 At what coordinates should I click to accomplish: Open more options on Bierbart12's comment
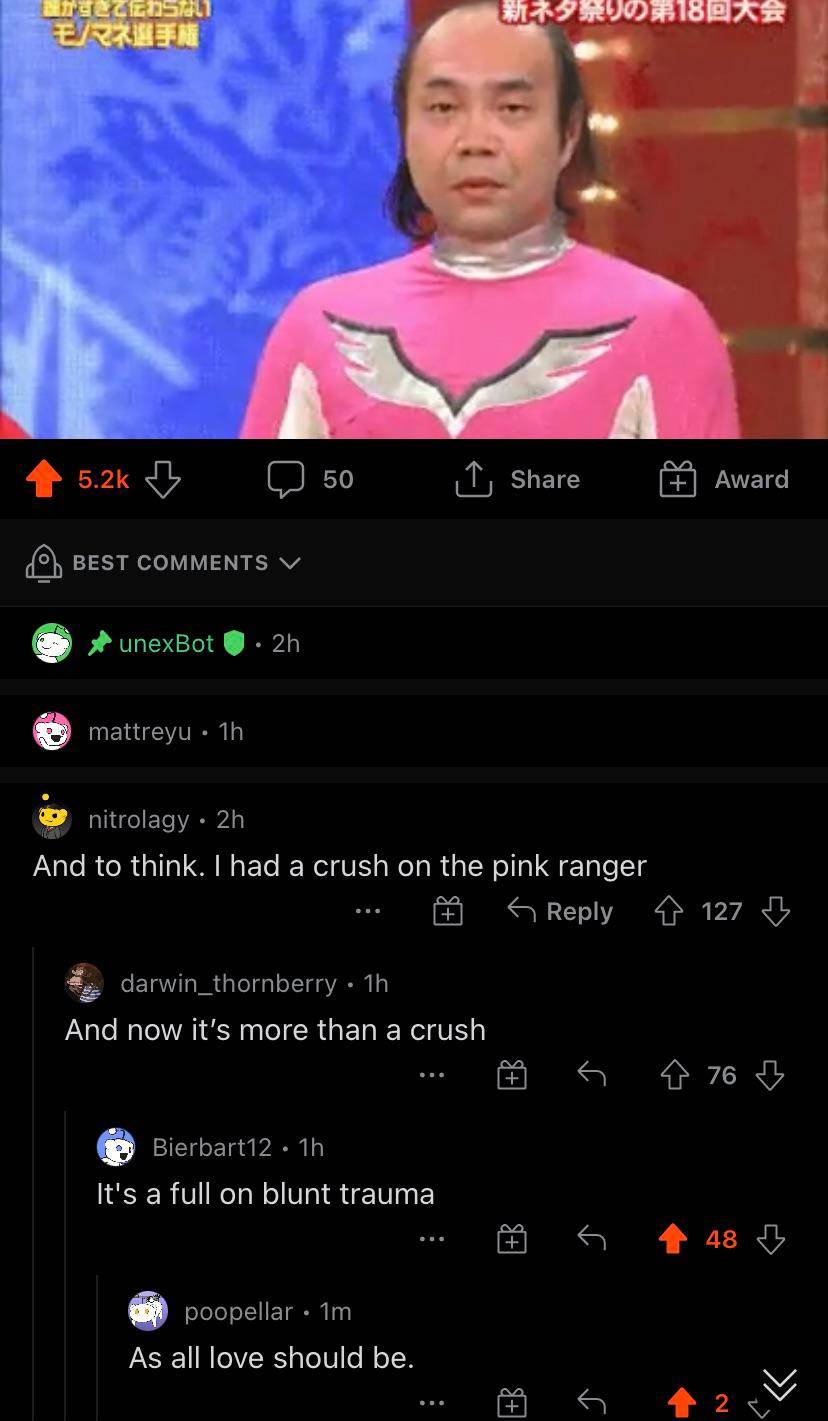(x=431, y=1239)
